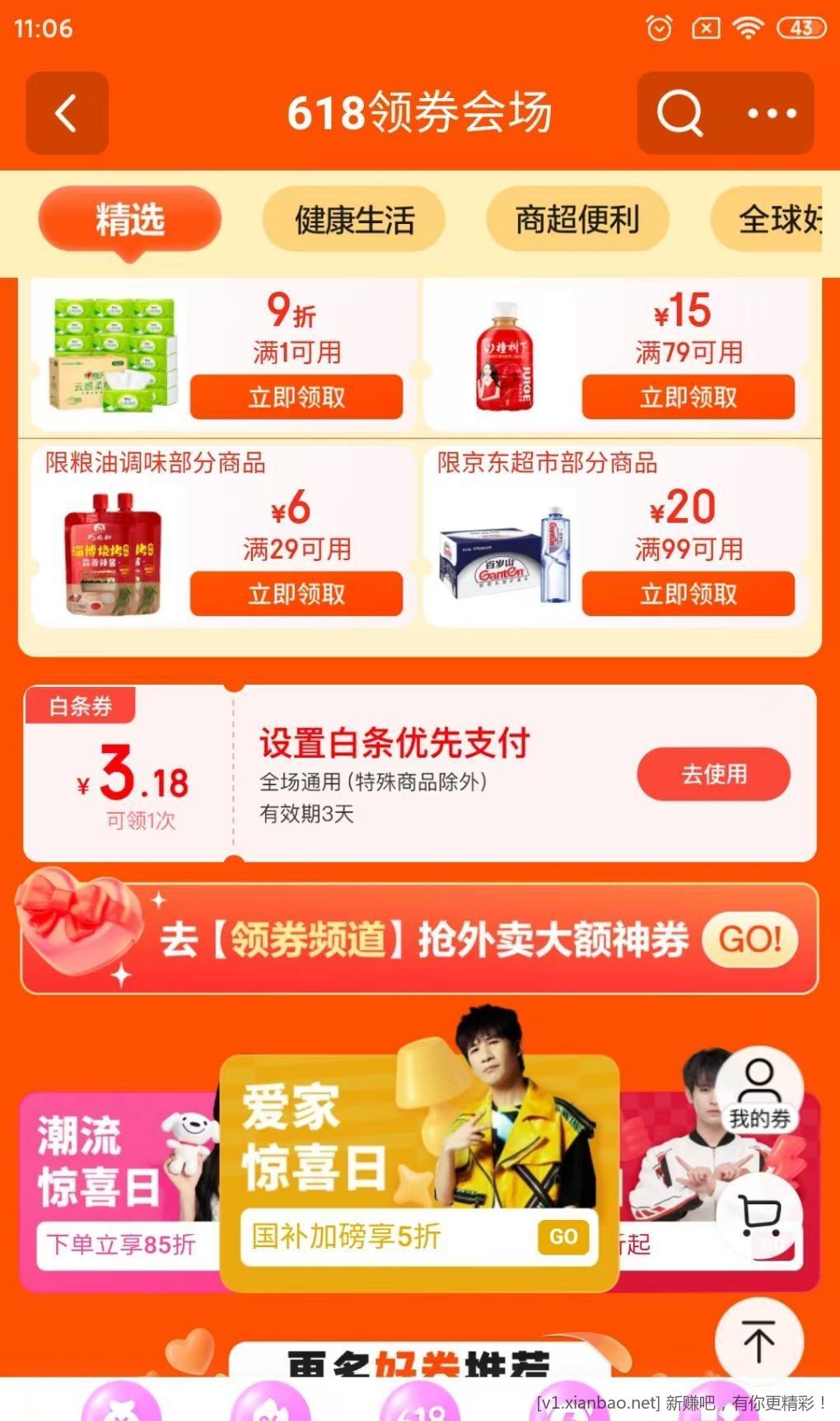Claim the ¥15 满79可用 coupon

tap(688, 397)
